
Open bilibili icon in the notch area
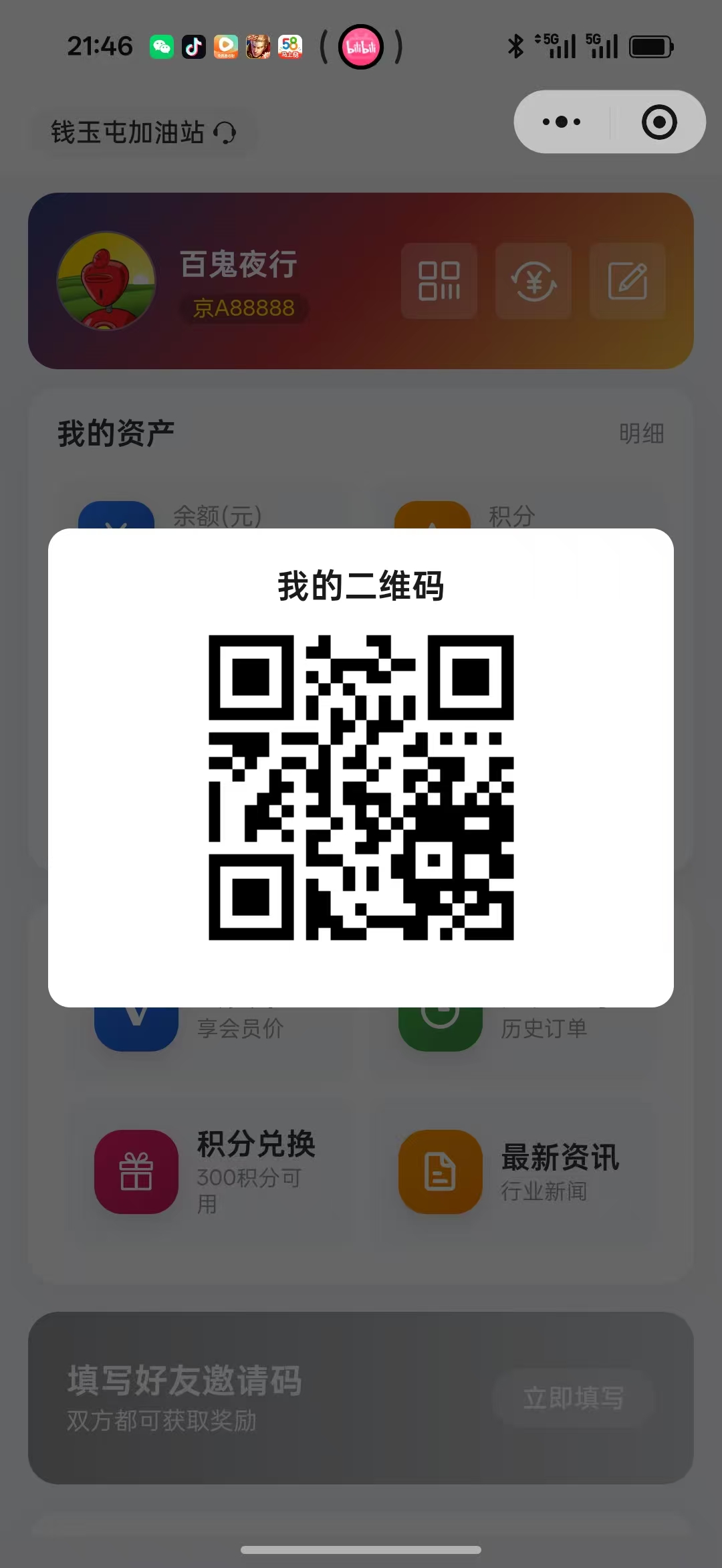(360, 47)
